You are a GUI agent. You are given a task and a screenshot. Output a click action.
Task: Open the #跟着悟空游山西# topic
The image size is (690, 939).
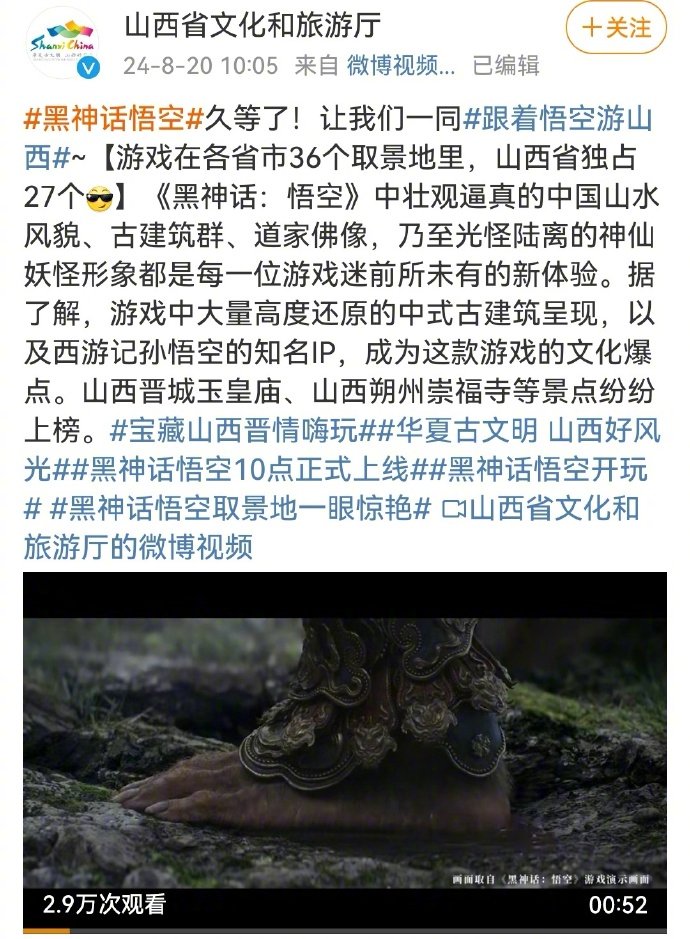[x=558, y=120]
